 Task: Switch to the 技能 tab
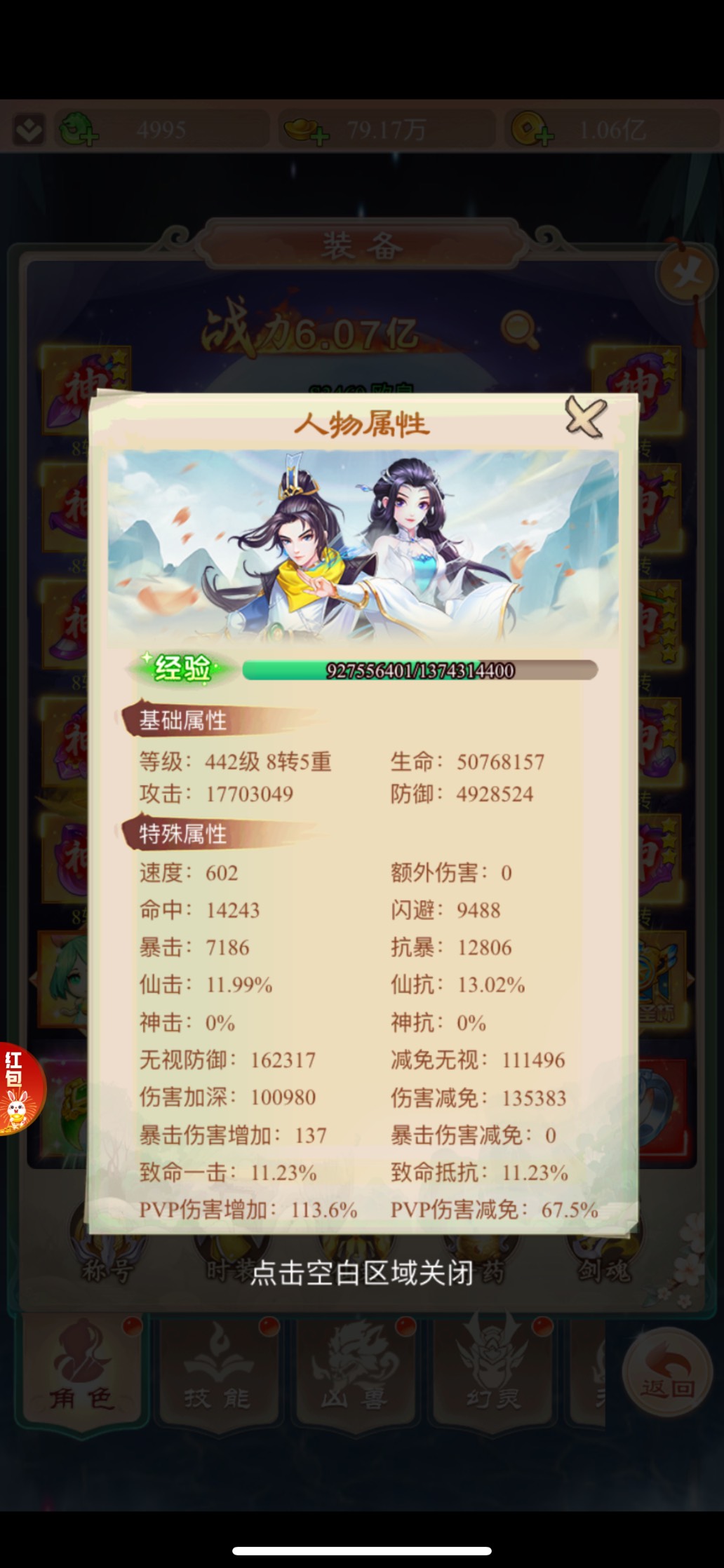(x=217, y=1375)
